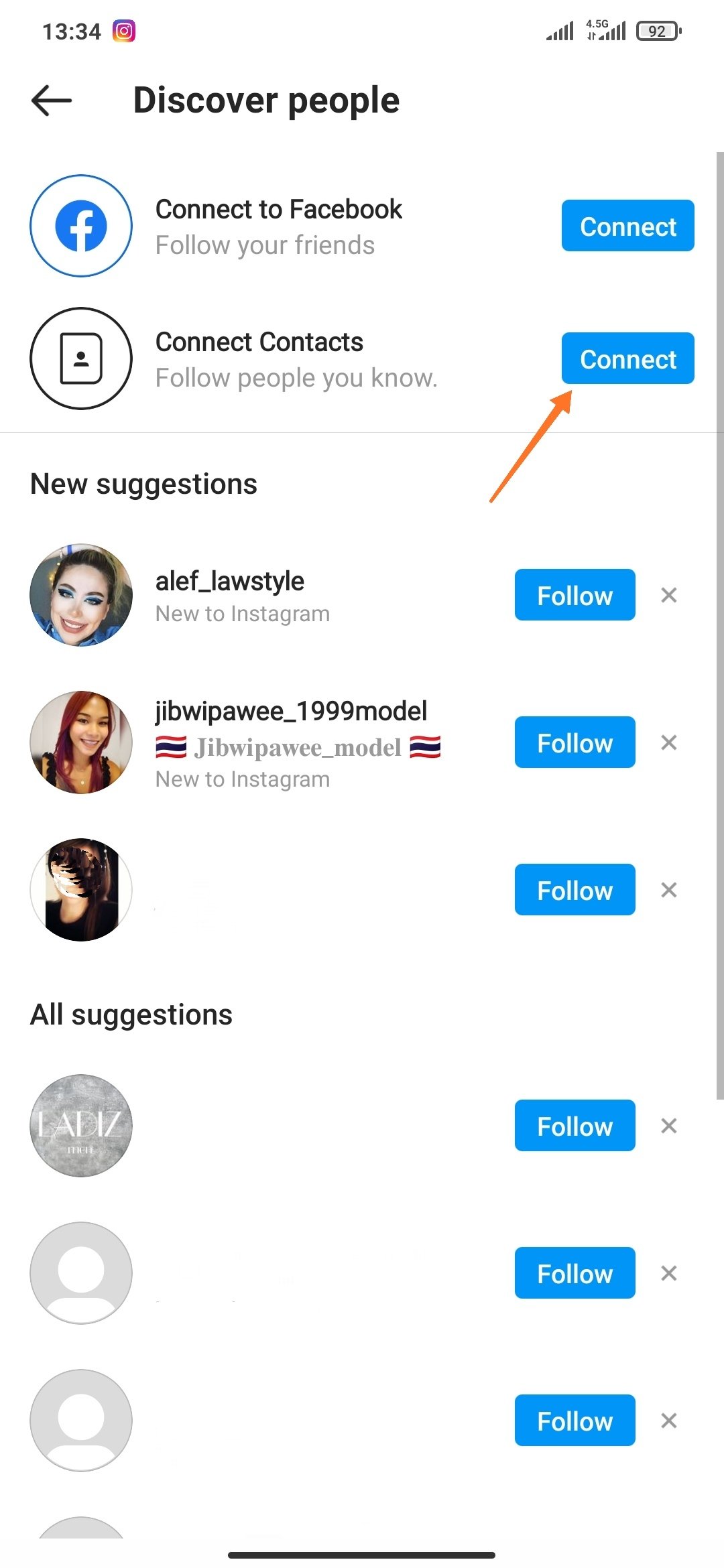The image size is (724, 1568).
Task: Go back from Discover people
Action: (52, 101)
